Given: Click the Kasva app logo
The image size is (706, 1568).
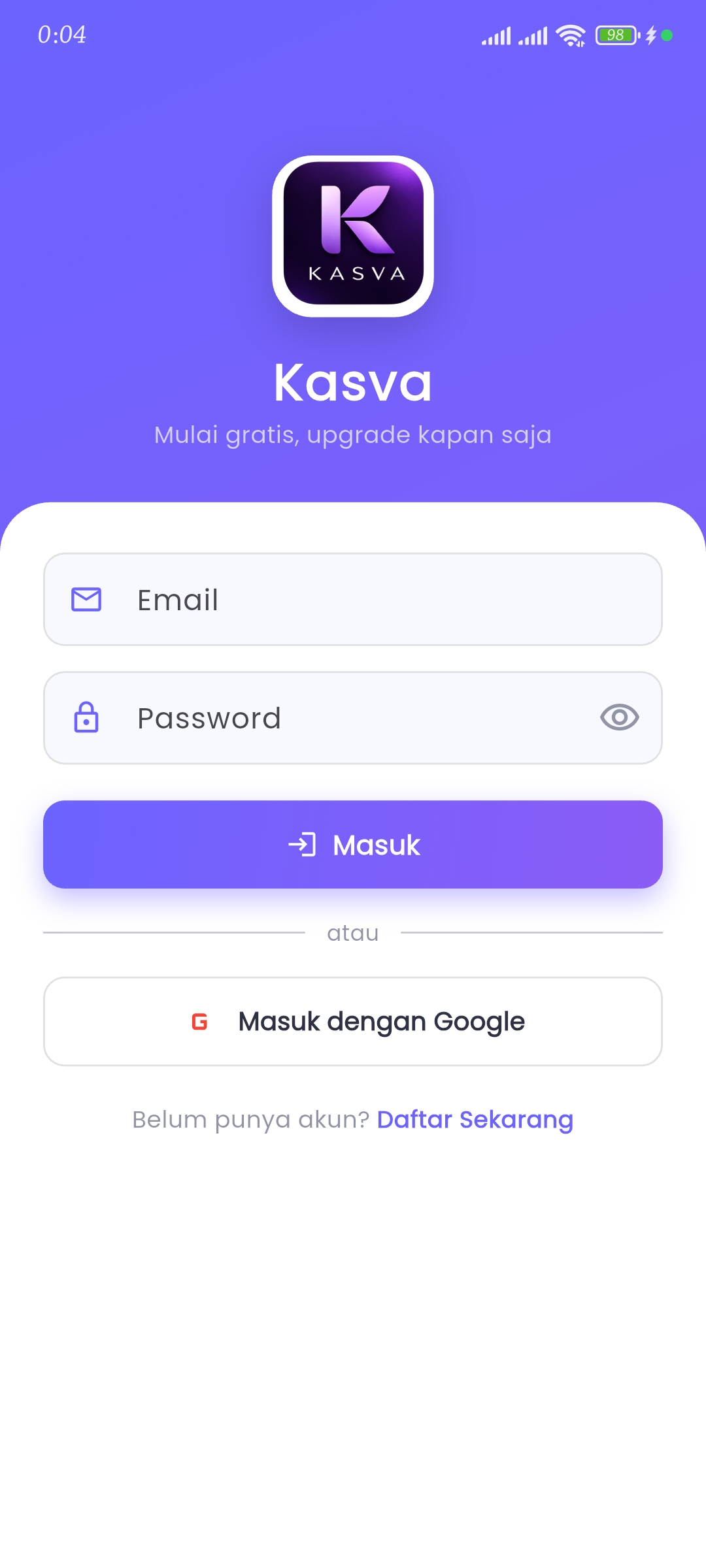Looking at the screenshot, I should [352, 235].
